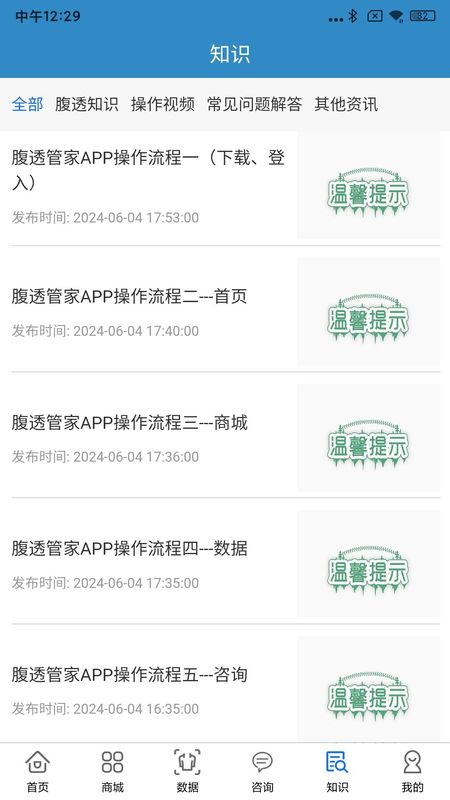Open the 商城 bottom tab
This screenshot has width=450, height=800.
pyautogui.click(x=113, y=771)
